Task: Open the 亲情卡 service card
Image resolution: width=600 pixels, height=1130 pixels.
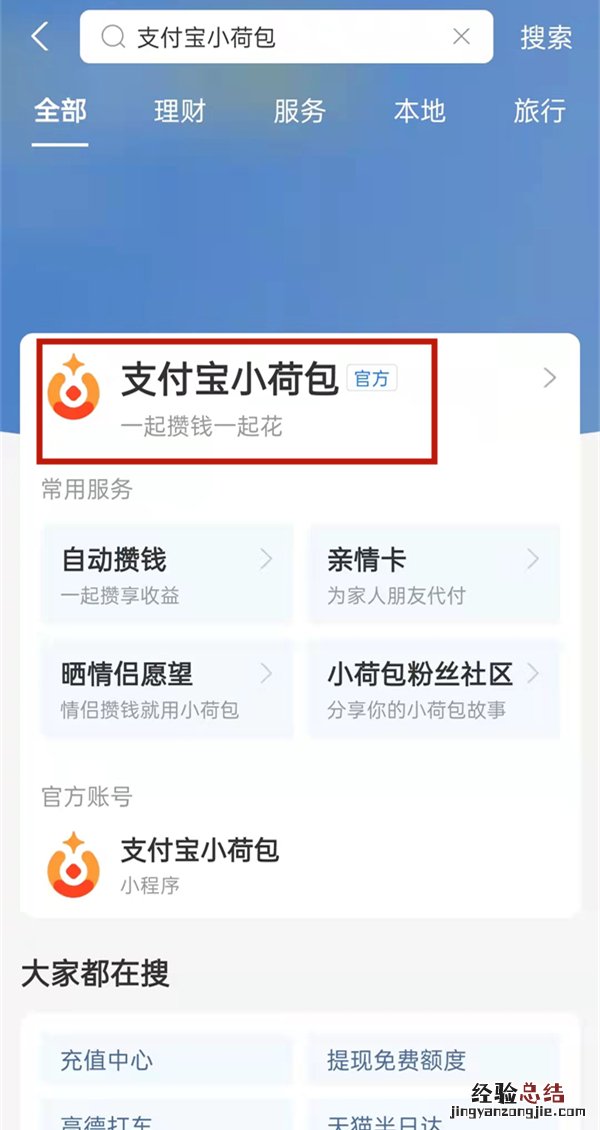Action: 433,575
